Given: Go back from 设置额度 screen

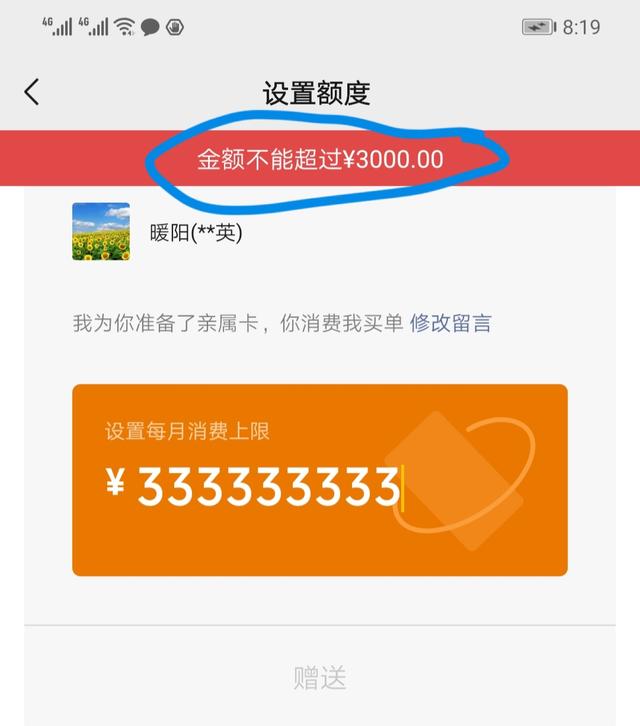Looking at the screenshot, I should pos(32,93).
